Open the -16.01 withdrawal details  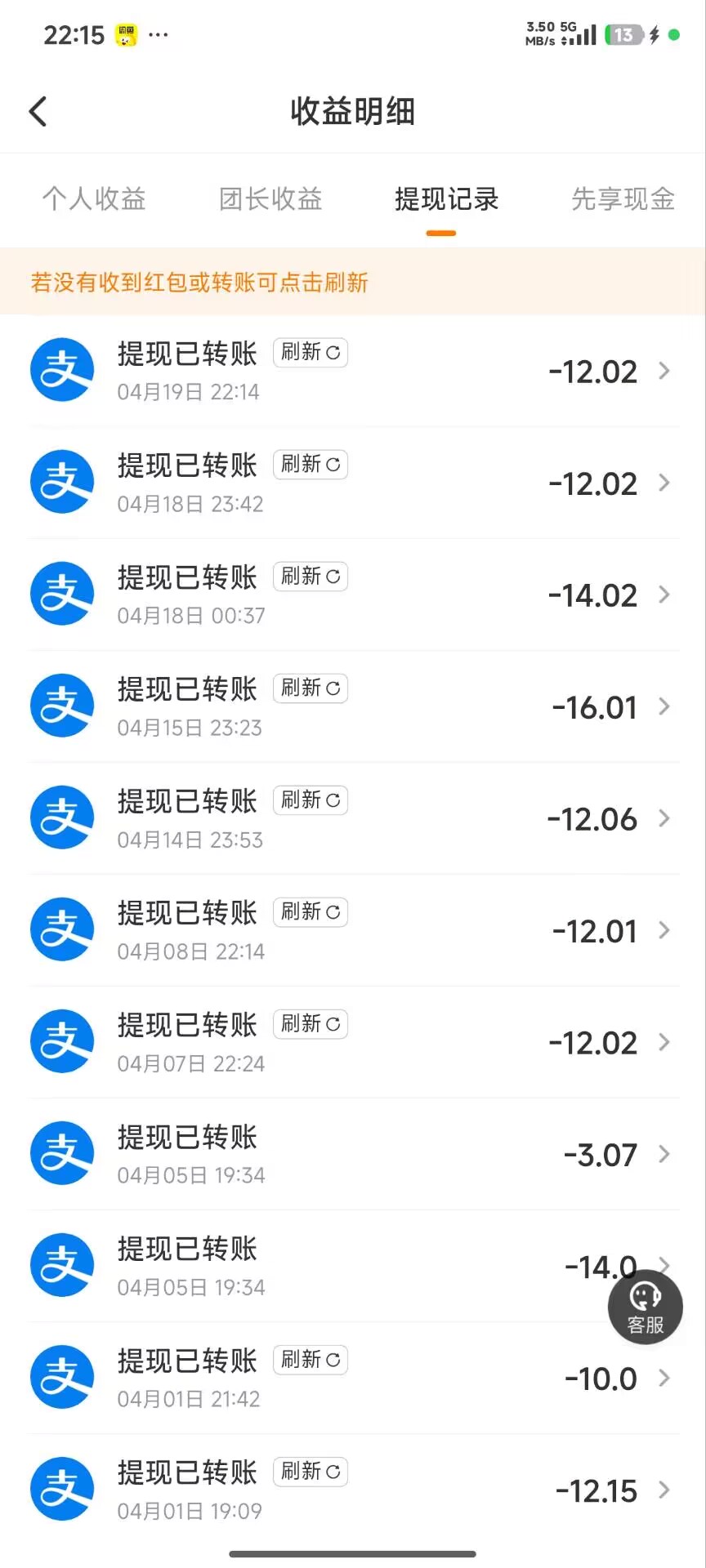(x=595, y=707)
